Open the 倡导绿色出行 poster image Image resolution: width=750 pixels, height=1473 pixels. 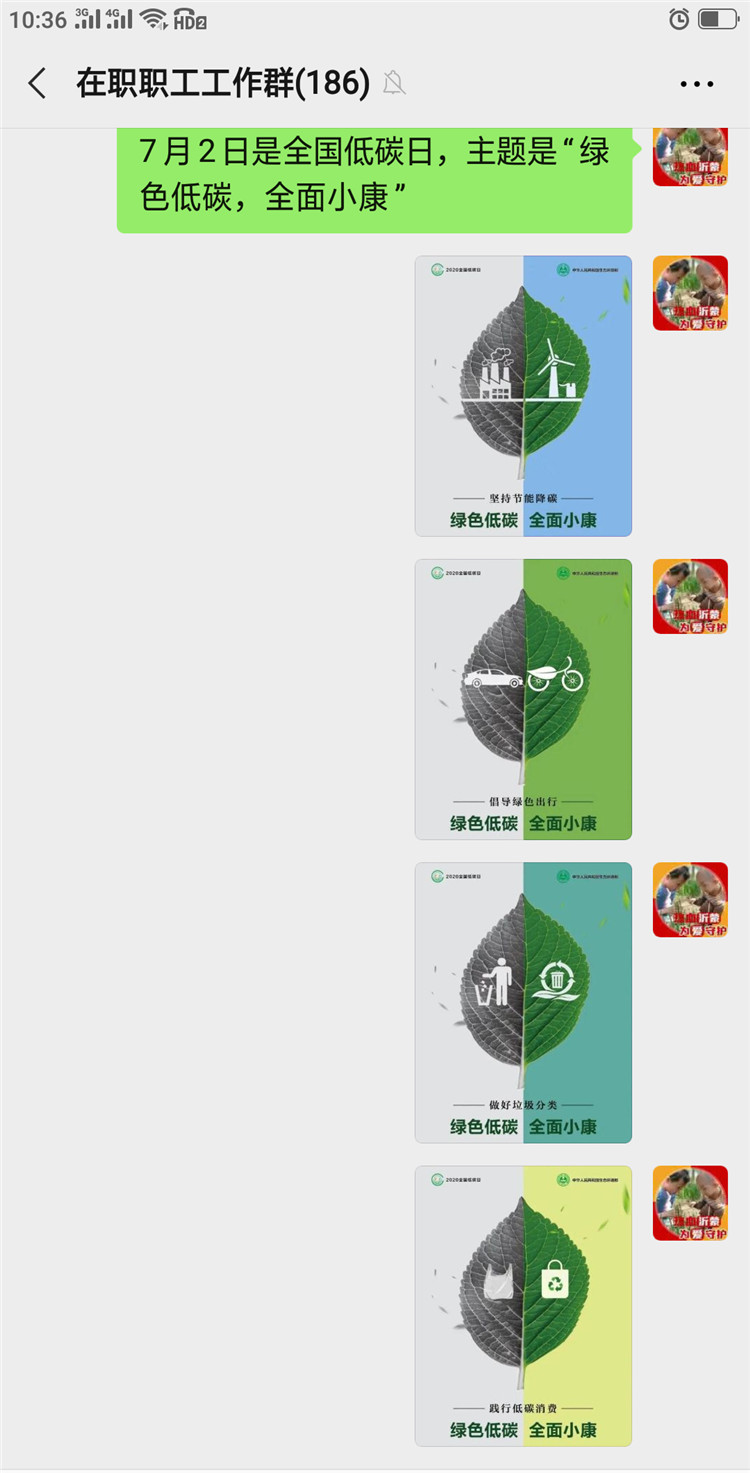[523, 699]
